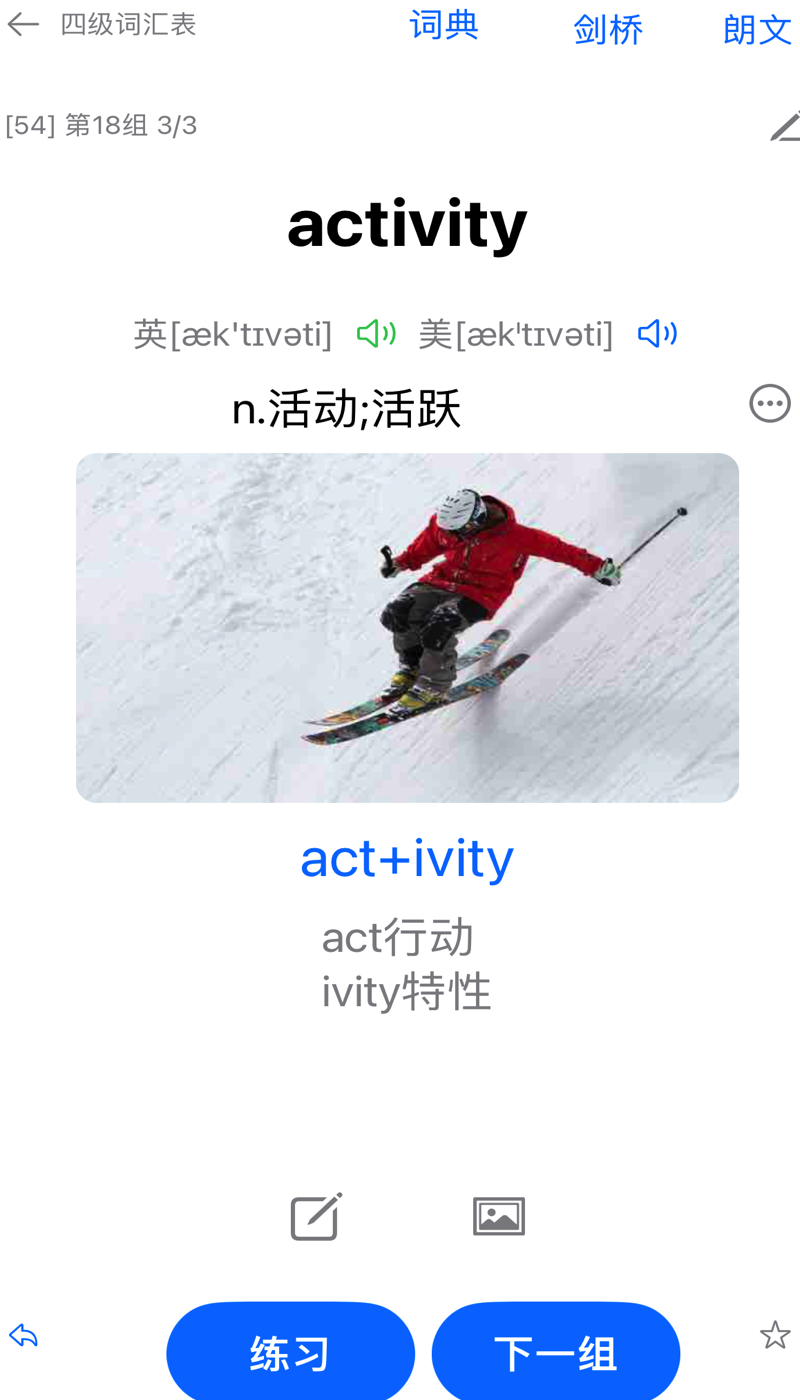
Task: Switch to the 朗文 tab
Action: [x=757, y=30]
